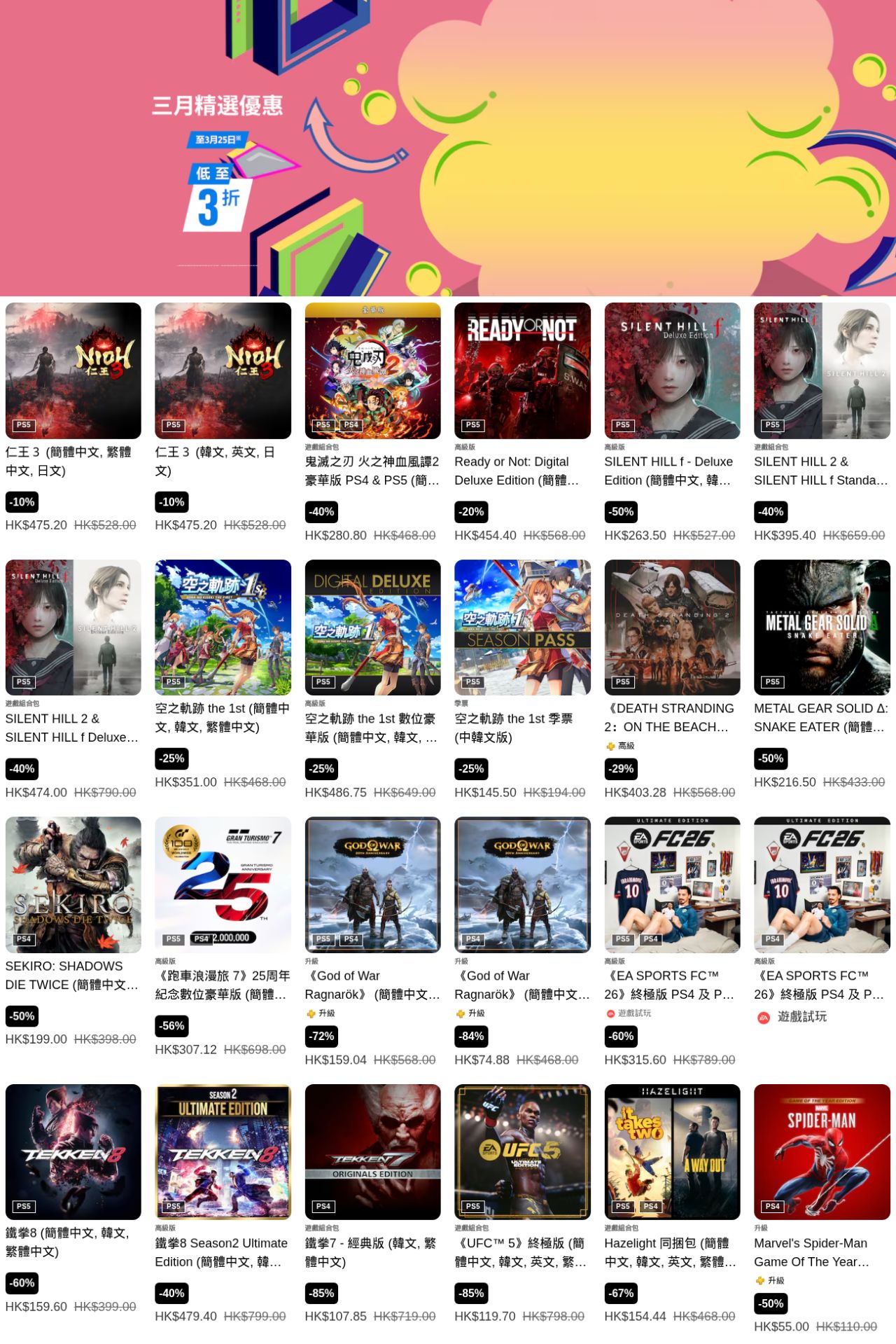Open the Nioh 3 Korean-English version product card
Image resolution: width=896 pixels, height=1344 pixels.
[x=223, y=371]
